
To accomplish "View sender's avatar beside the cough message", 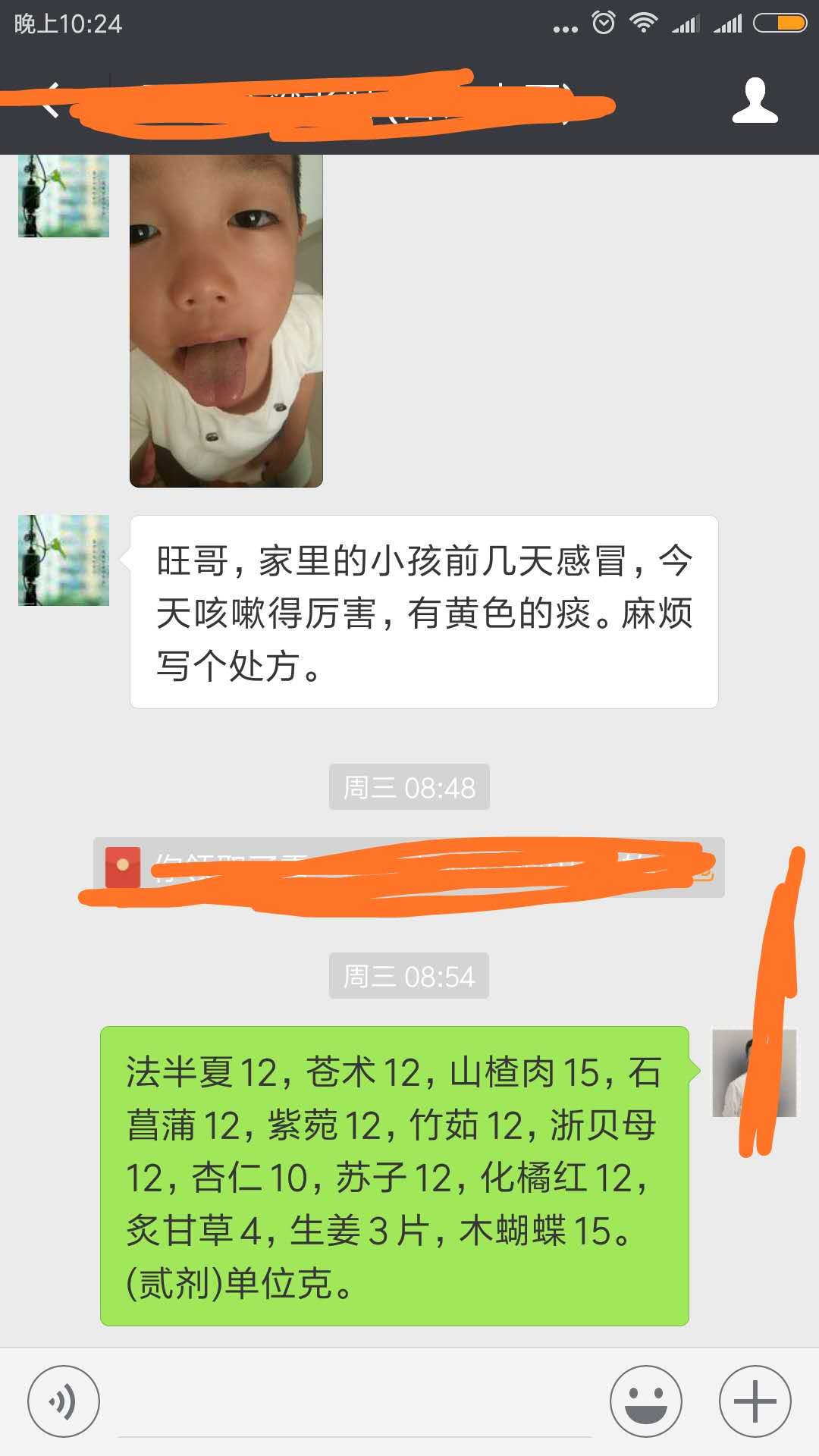I will pos(64,560).
